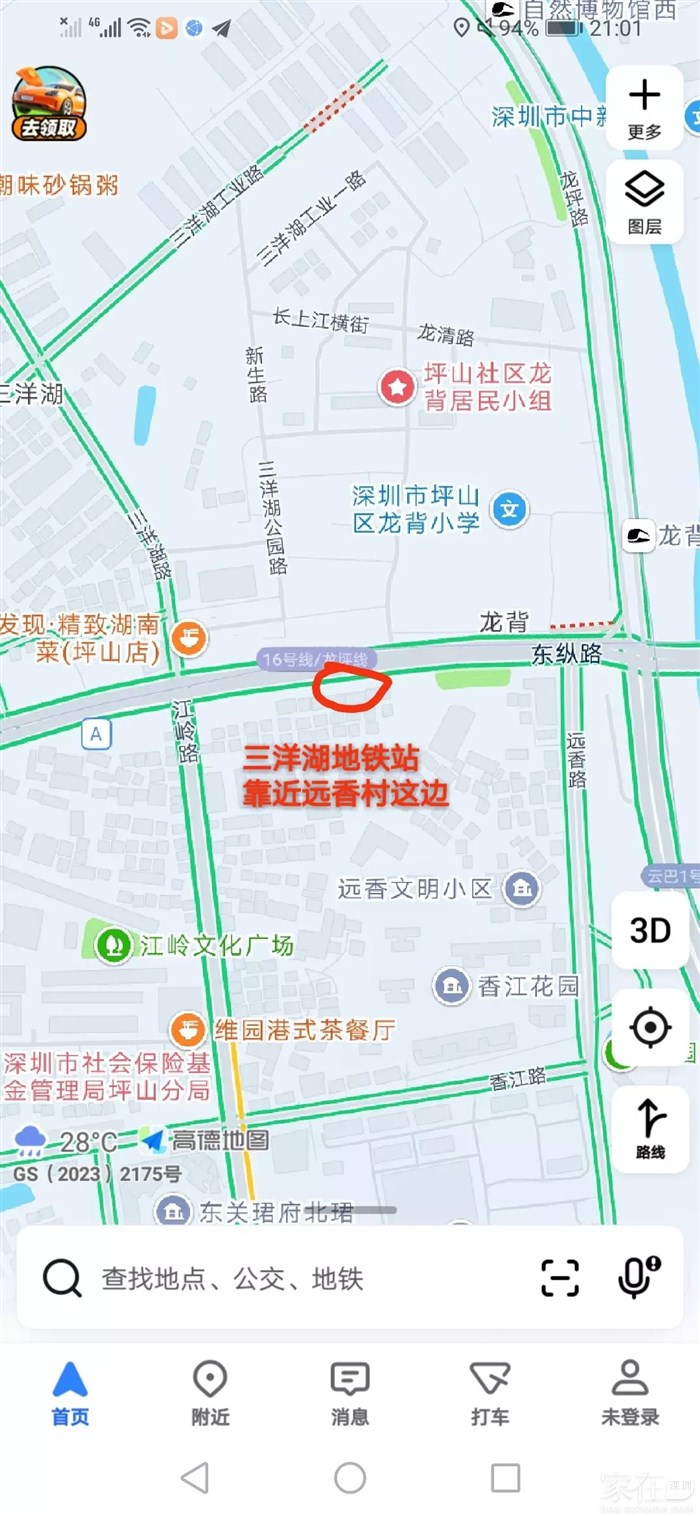Open the 图层 map layers menu

645,201
